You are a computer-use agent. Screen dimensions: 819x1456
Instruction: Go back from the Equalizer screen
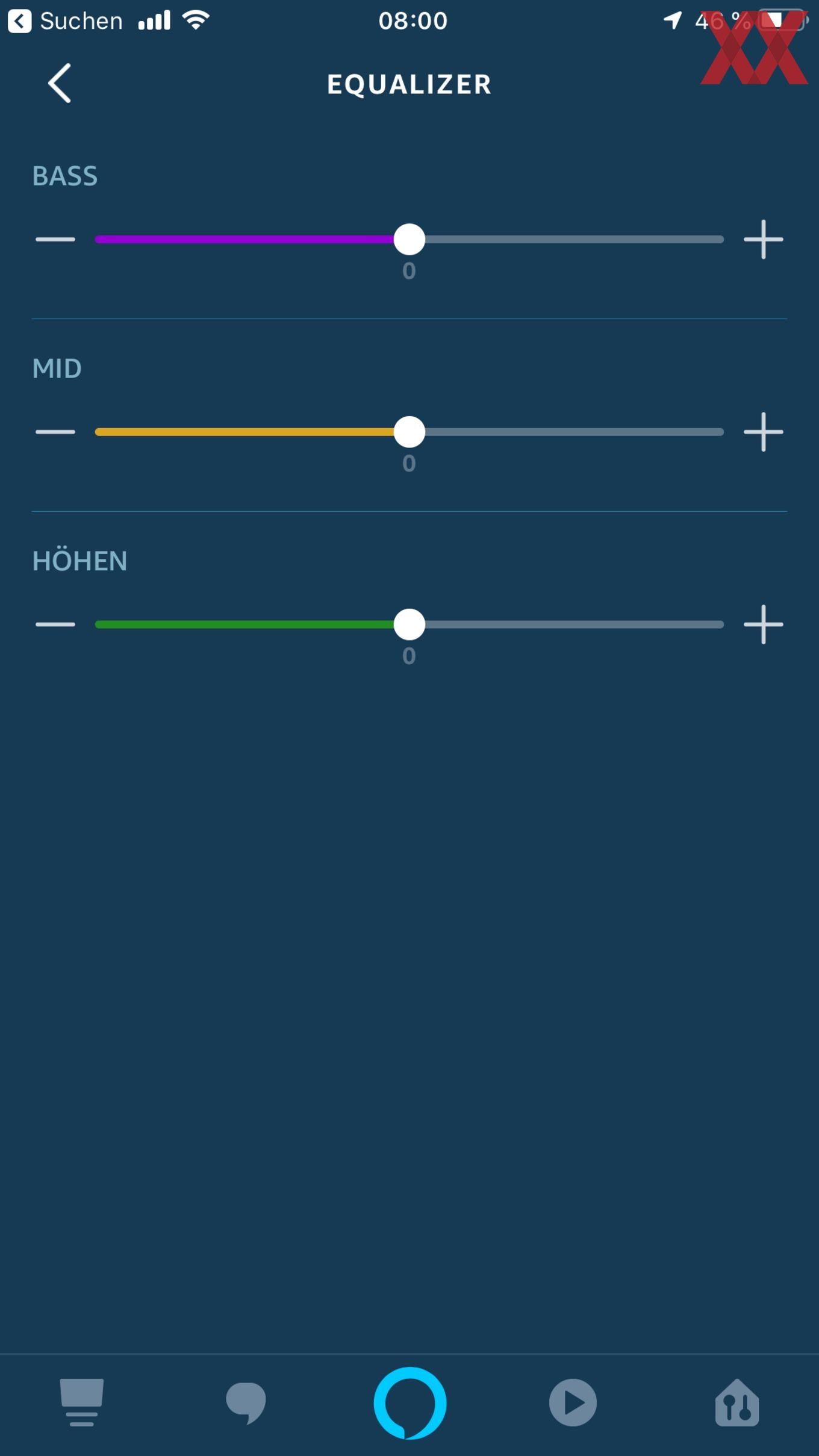[x=60, y=83]
